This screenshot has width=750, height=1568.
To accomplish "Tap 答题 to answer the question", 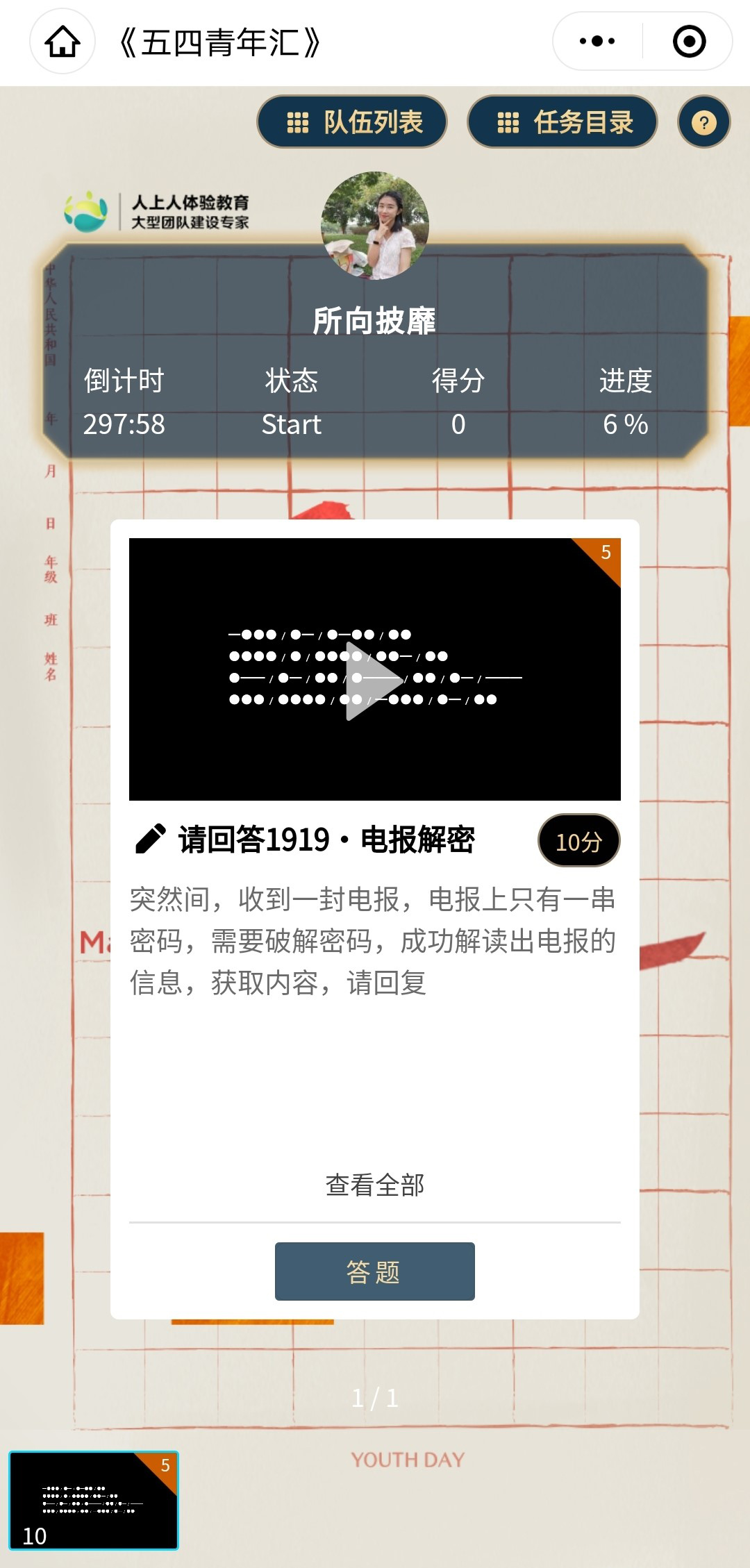I will (374, 1271).
